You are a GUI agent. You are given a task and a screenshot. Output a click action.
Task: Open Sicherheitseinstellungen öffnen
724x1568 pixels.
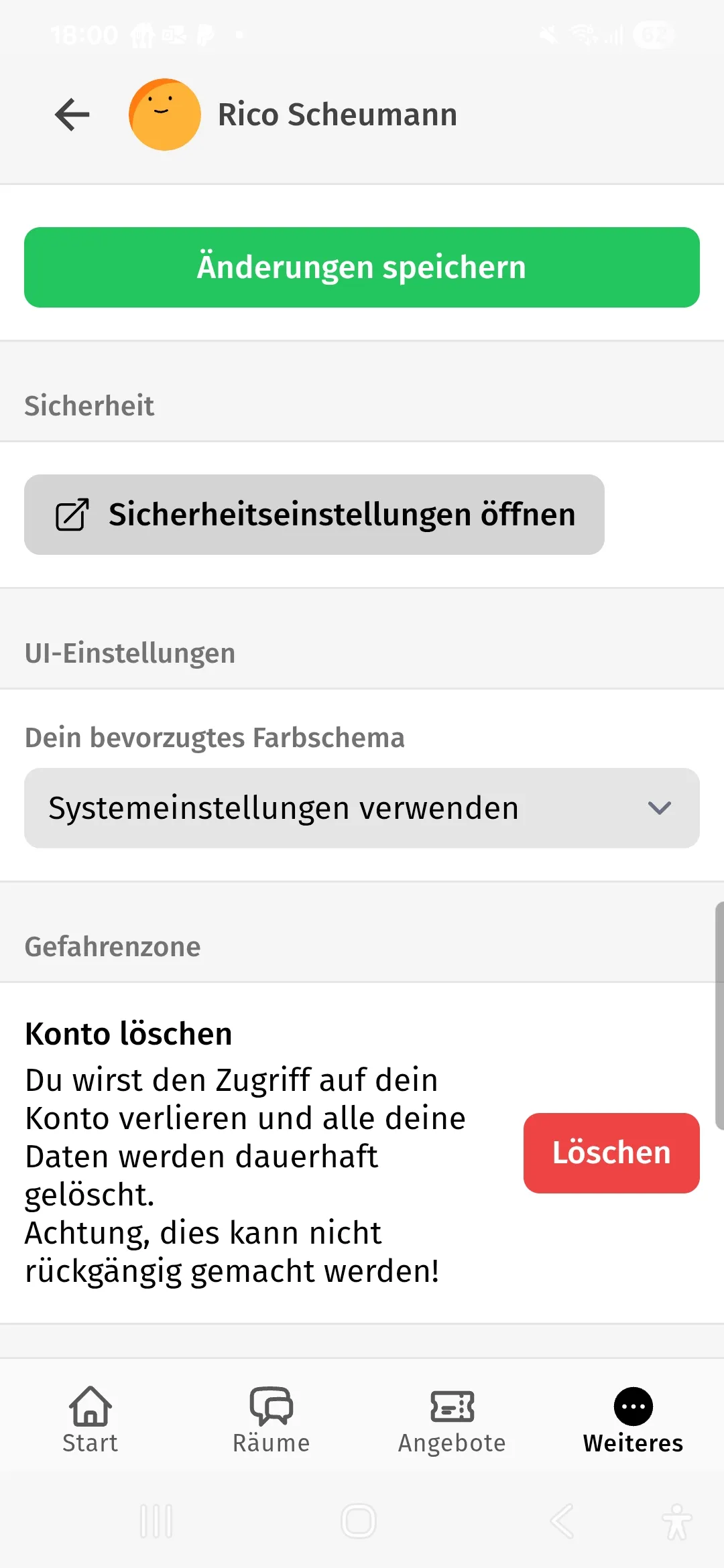(x=314, y=515)
